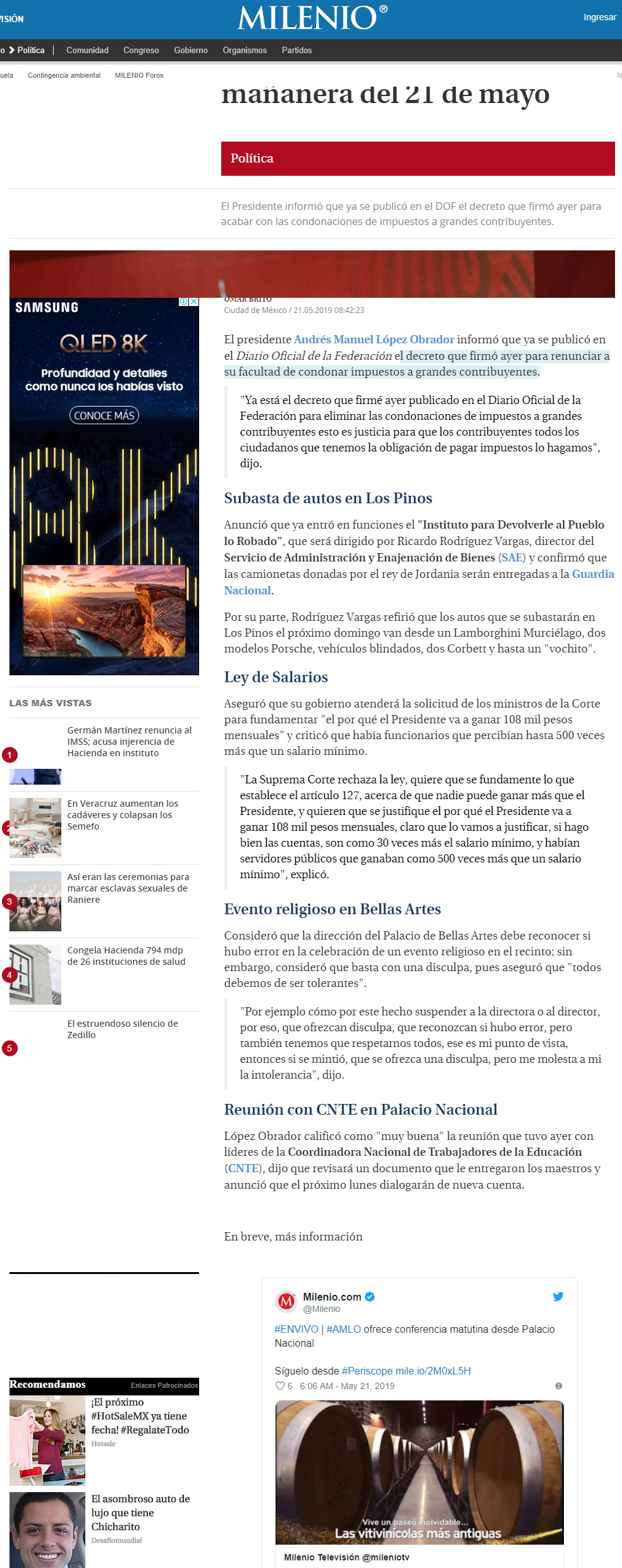Close the Samsung QLED ad
The image size is (622, 1568).
(x=194, y=302)
